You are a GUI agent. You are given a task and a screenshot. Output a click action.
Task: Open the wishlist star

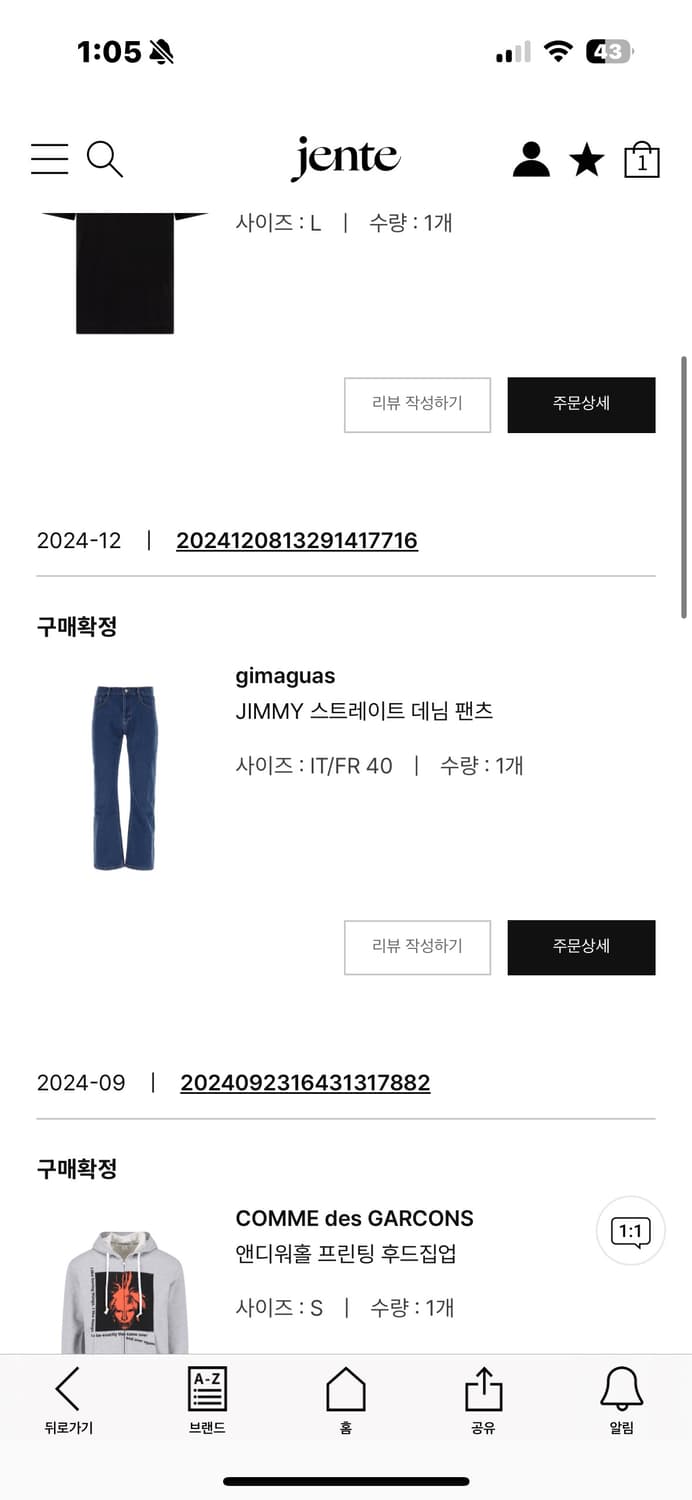pyautogui.click(x=587, y=159)
